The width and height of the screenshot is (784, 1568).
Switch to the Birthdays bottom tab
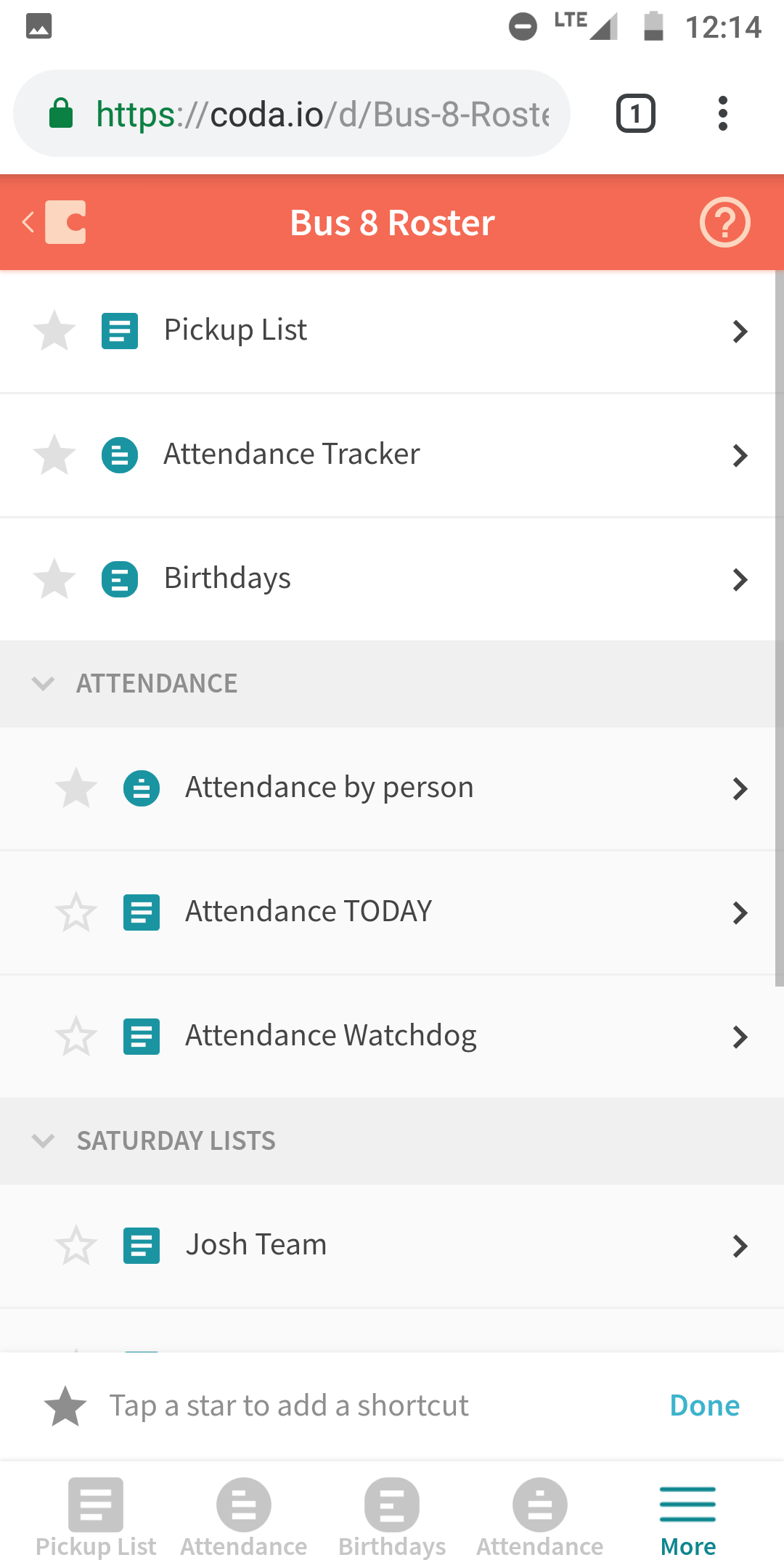point(392,1519)
